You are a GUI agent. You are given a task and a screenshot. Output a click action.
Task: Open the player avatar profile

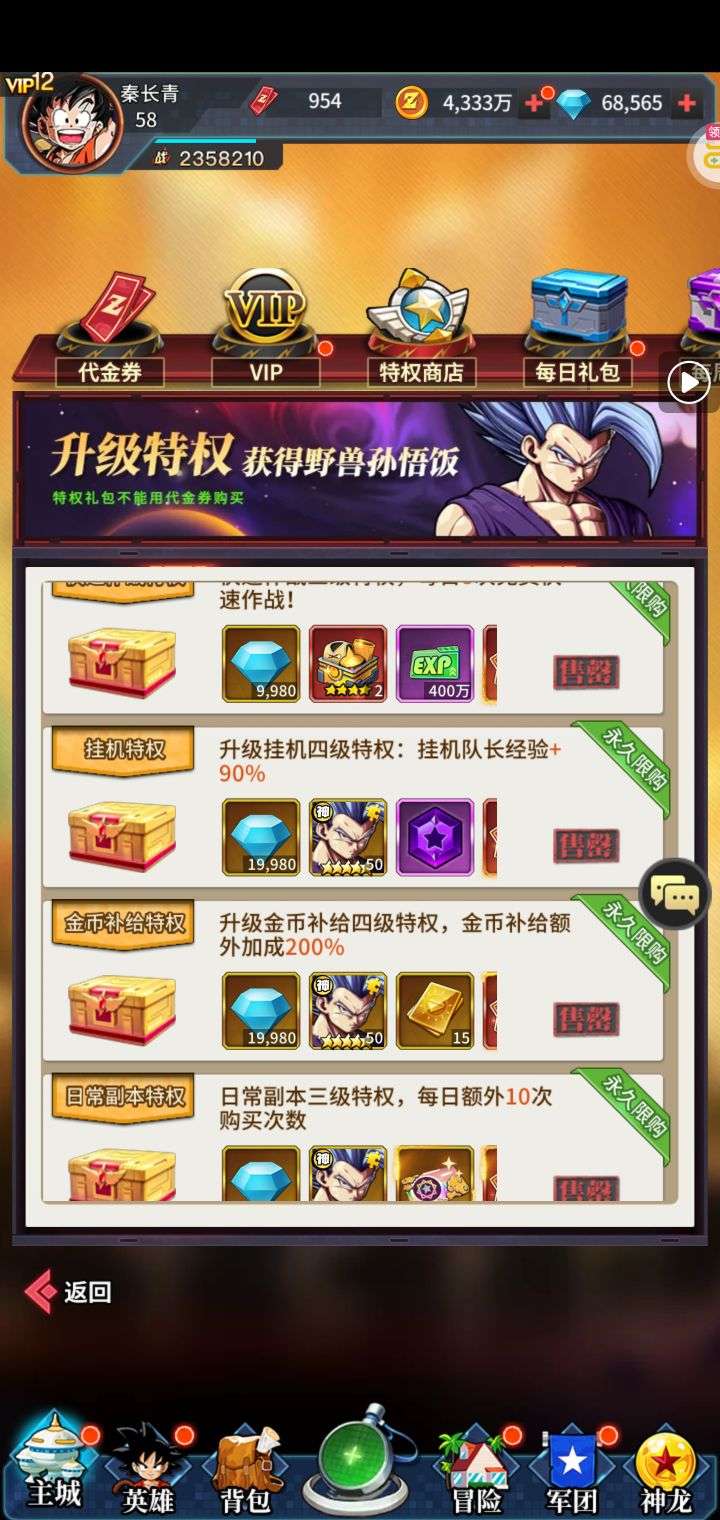[x=71, y=123]
